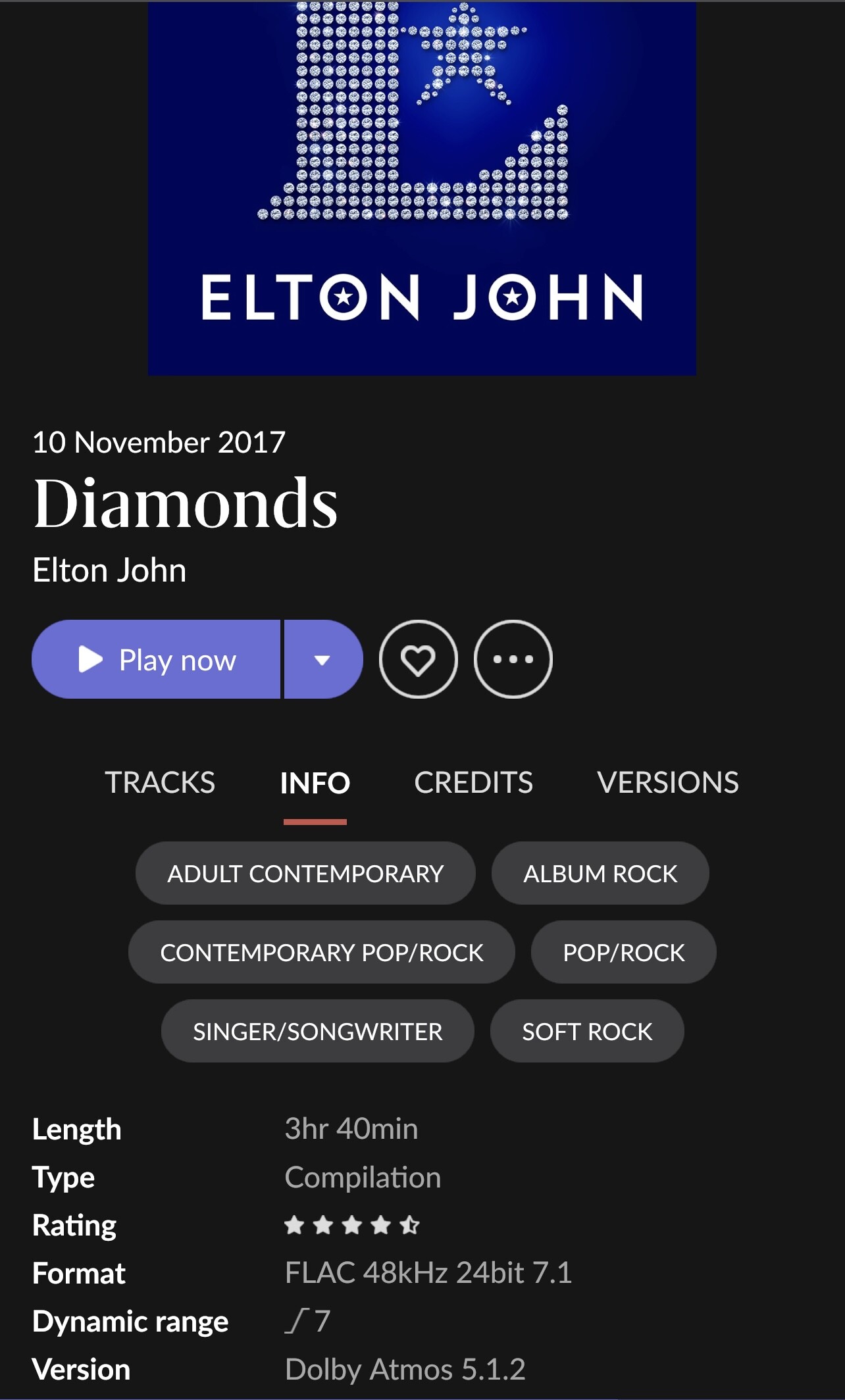Browse the Singer/Songwriter genre chip
The image size is (845, 1400).
[318, 1031]
